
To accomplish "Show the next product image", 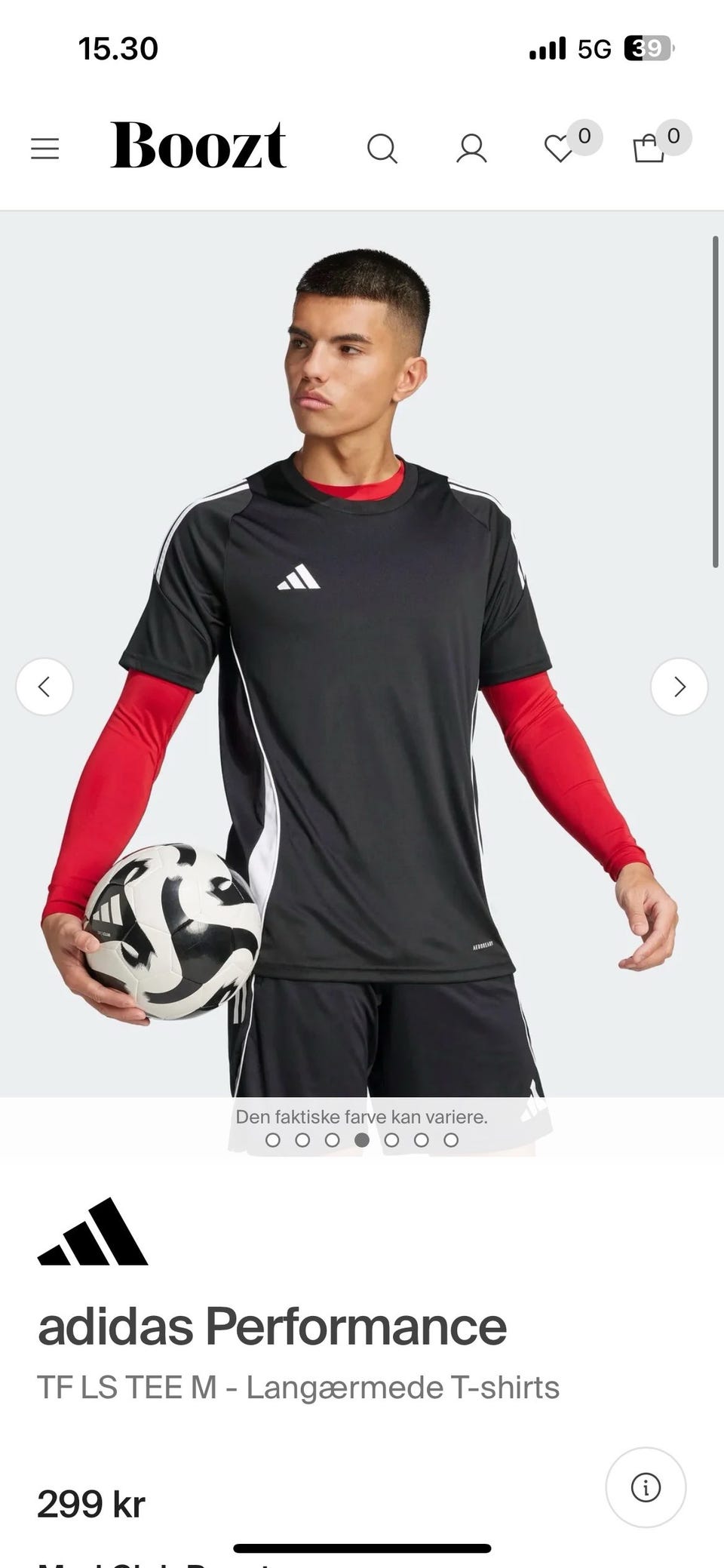I will coord(679,687).
